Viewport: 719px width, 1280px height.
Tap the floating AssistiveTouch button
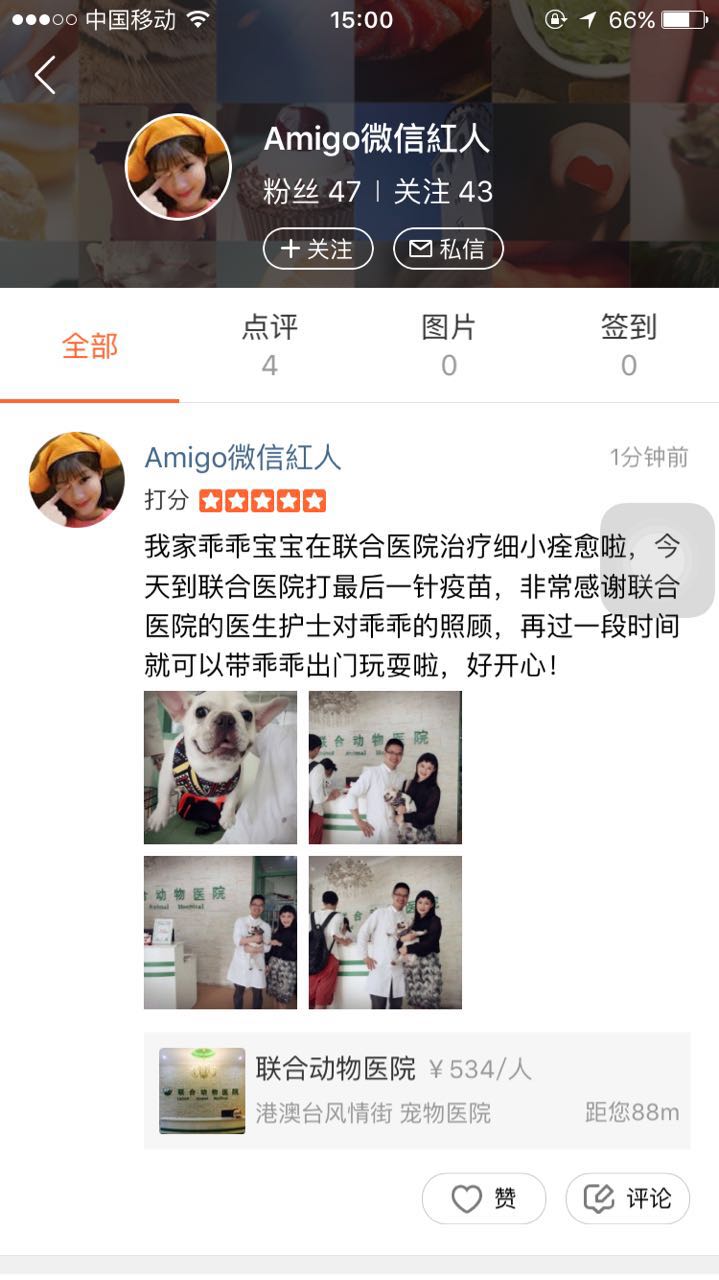point(657,560)
